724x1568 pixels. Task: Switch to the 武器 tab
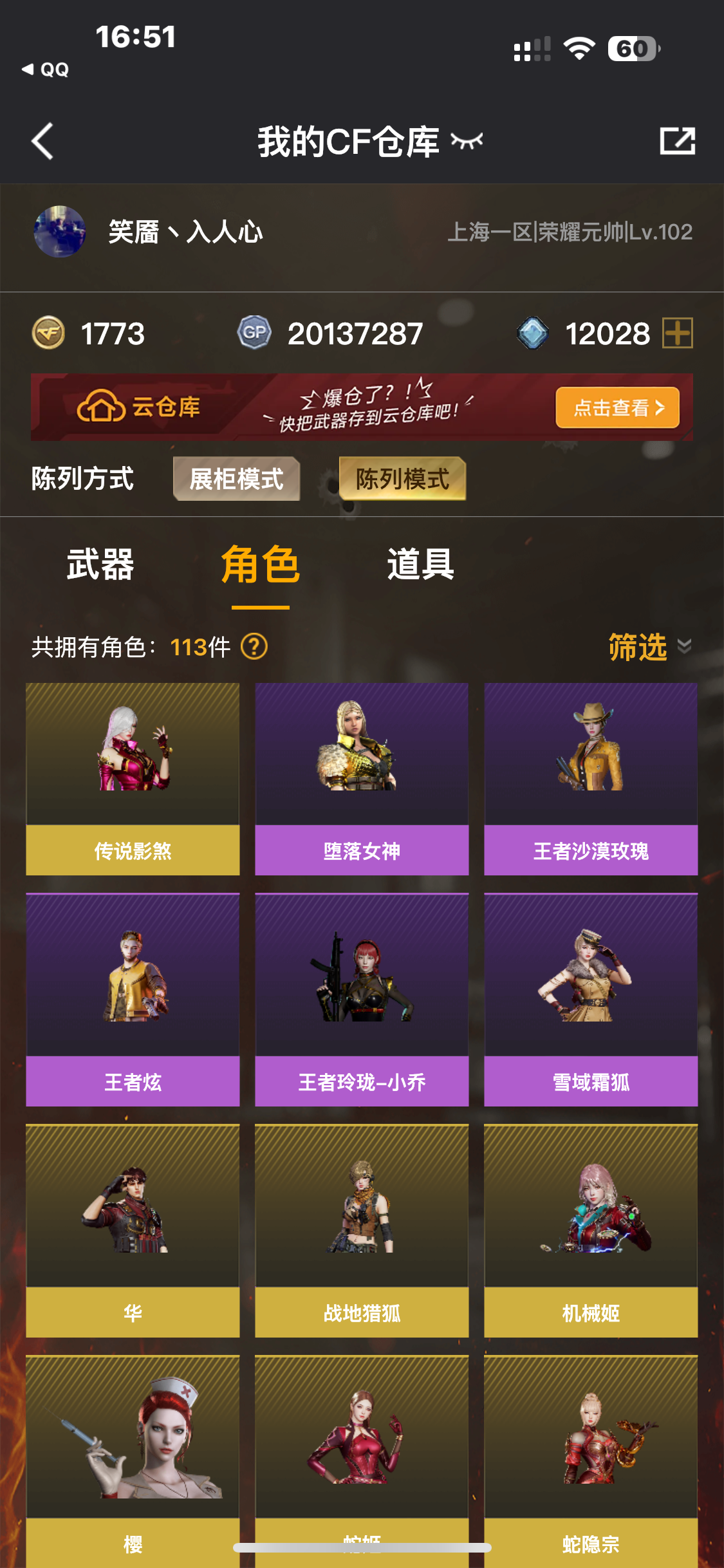tap(100, 565)
